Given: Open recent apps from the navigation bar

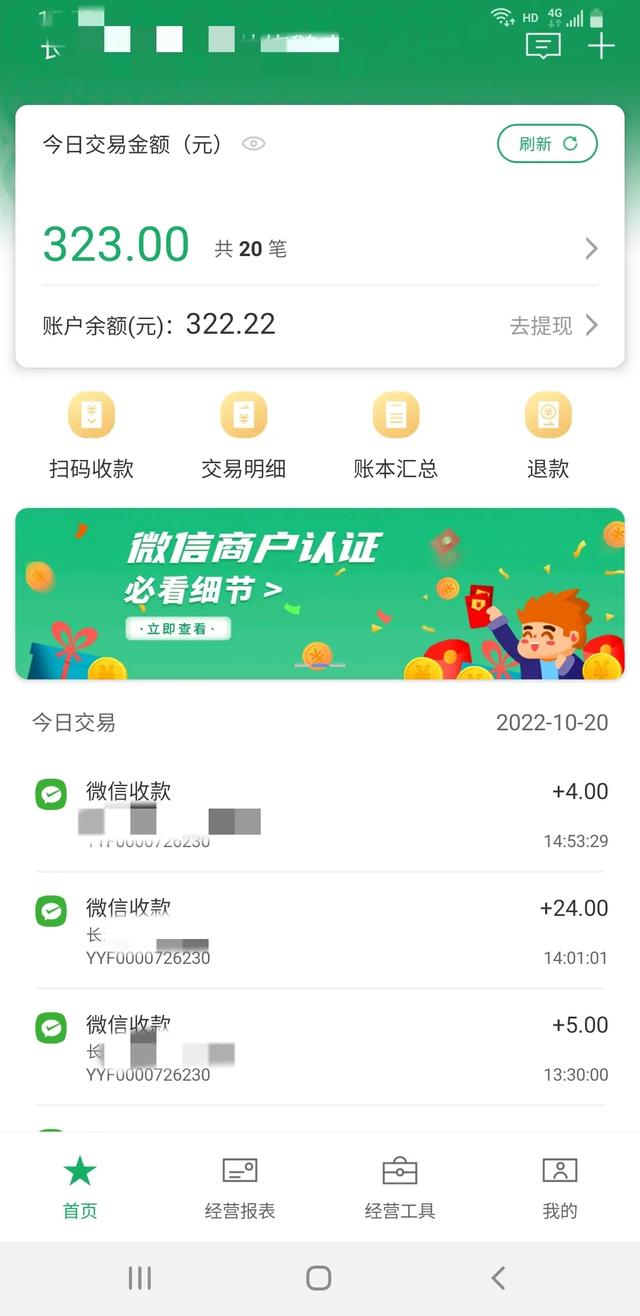Looking at the screenshot, I should click(x=140, y=1277).
